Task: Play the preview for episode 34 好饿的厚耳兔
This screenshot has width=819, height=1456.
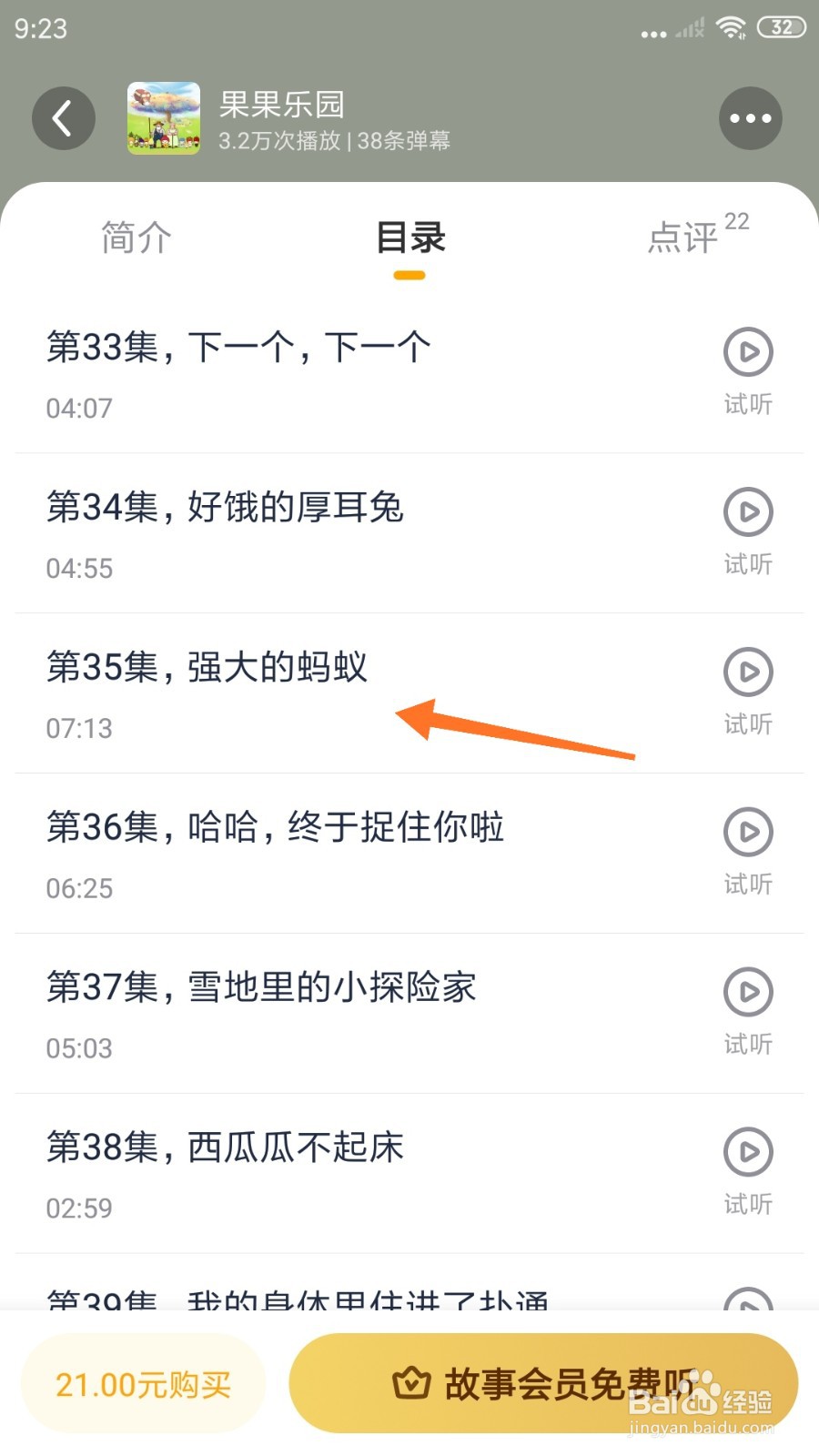Action: pyautogui.click(x=747, y=512)
